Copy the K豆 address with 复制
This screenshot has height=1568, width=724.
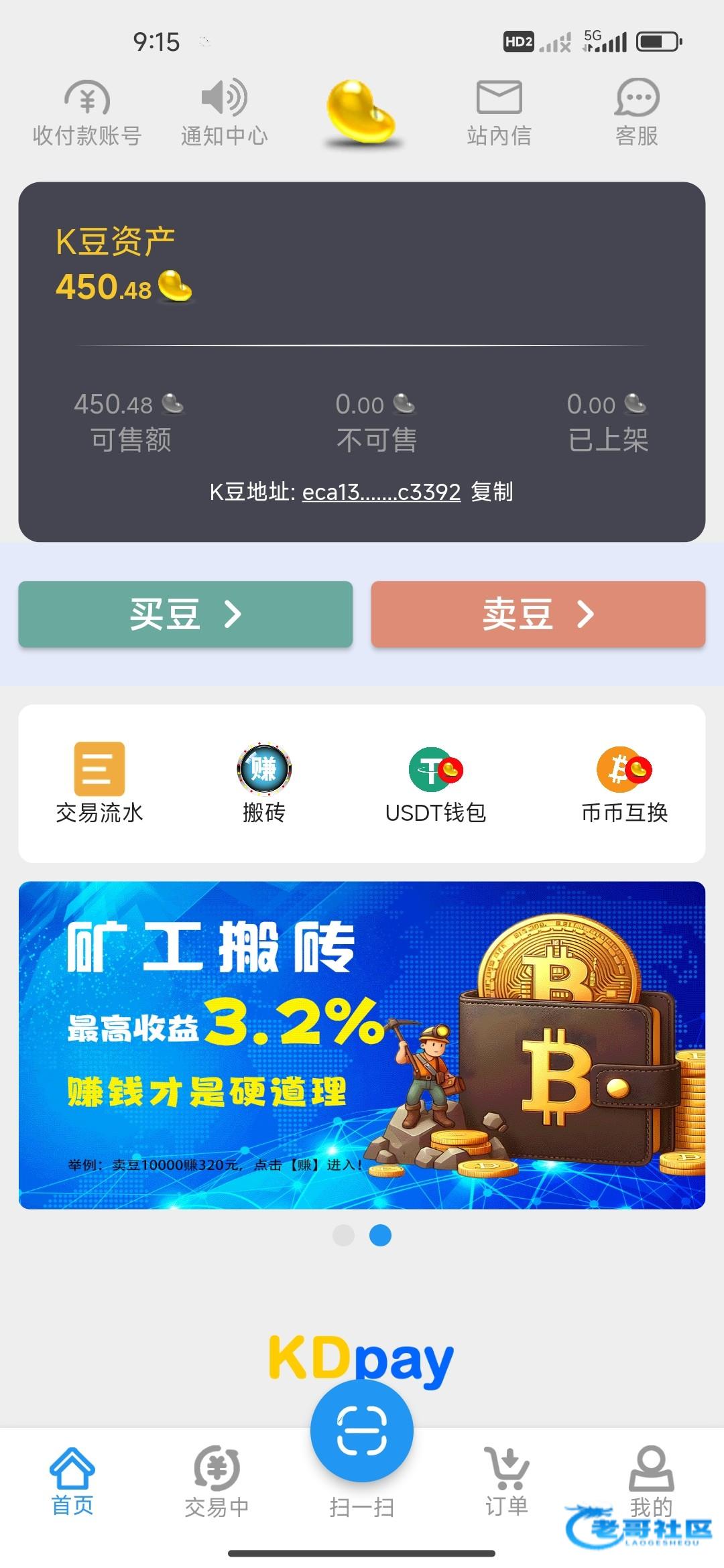click(492, 492)
